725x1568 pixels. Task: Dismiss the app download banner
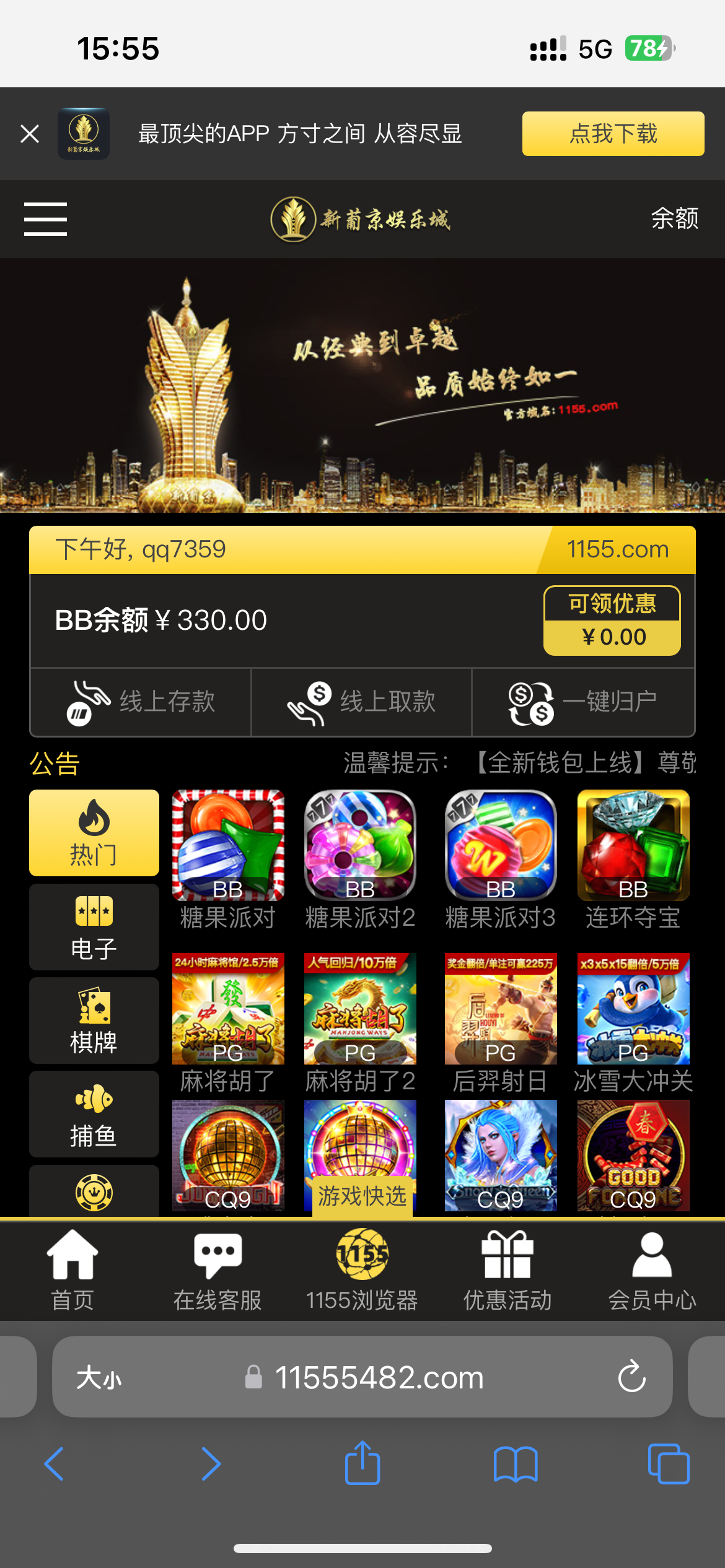[x=30, y=134]
